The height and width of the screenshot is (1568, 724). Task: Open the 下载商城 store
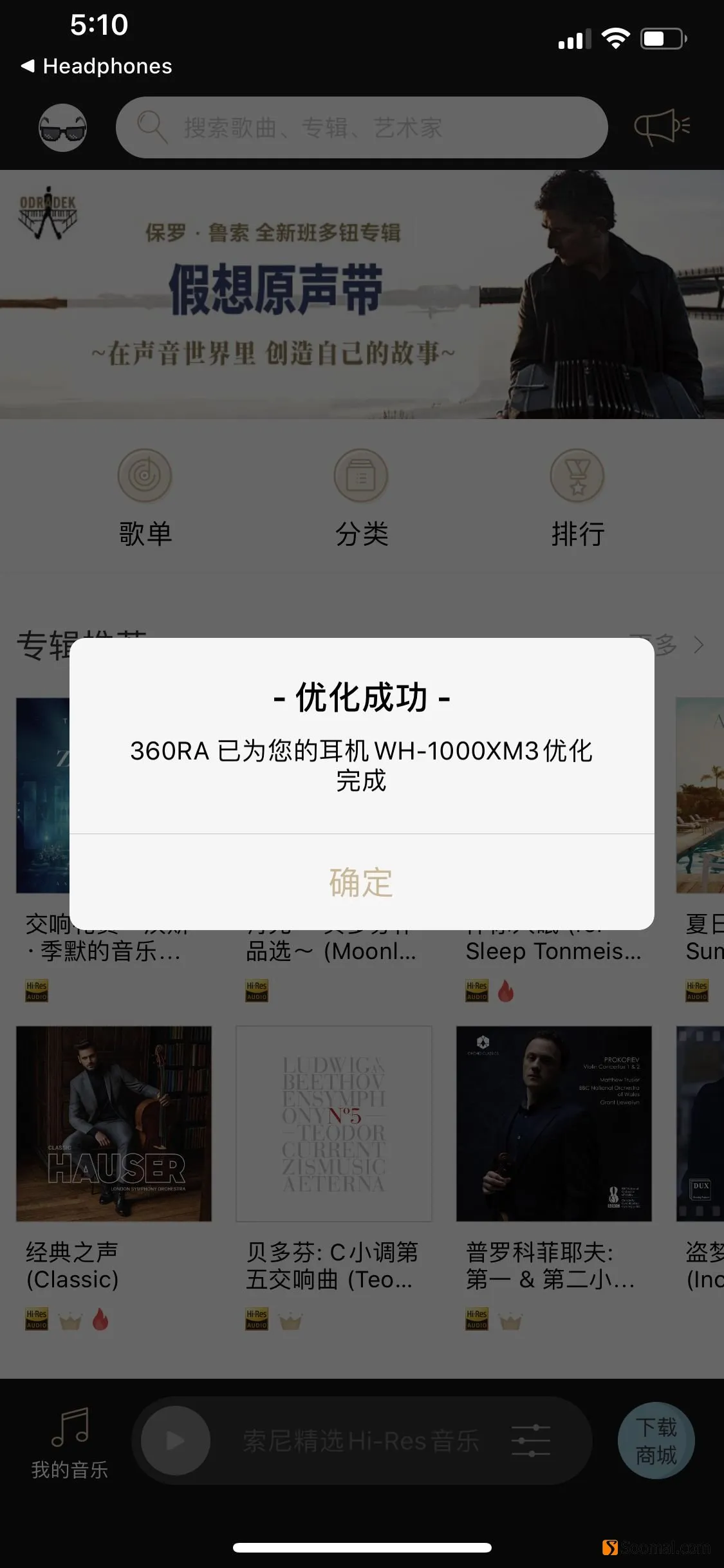pos(656,1441)
